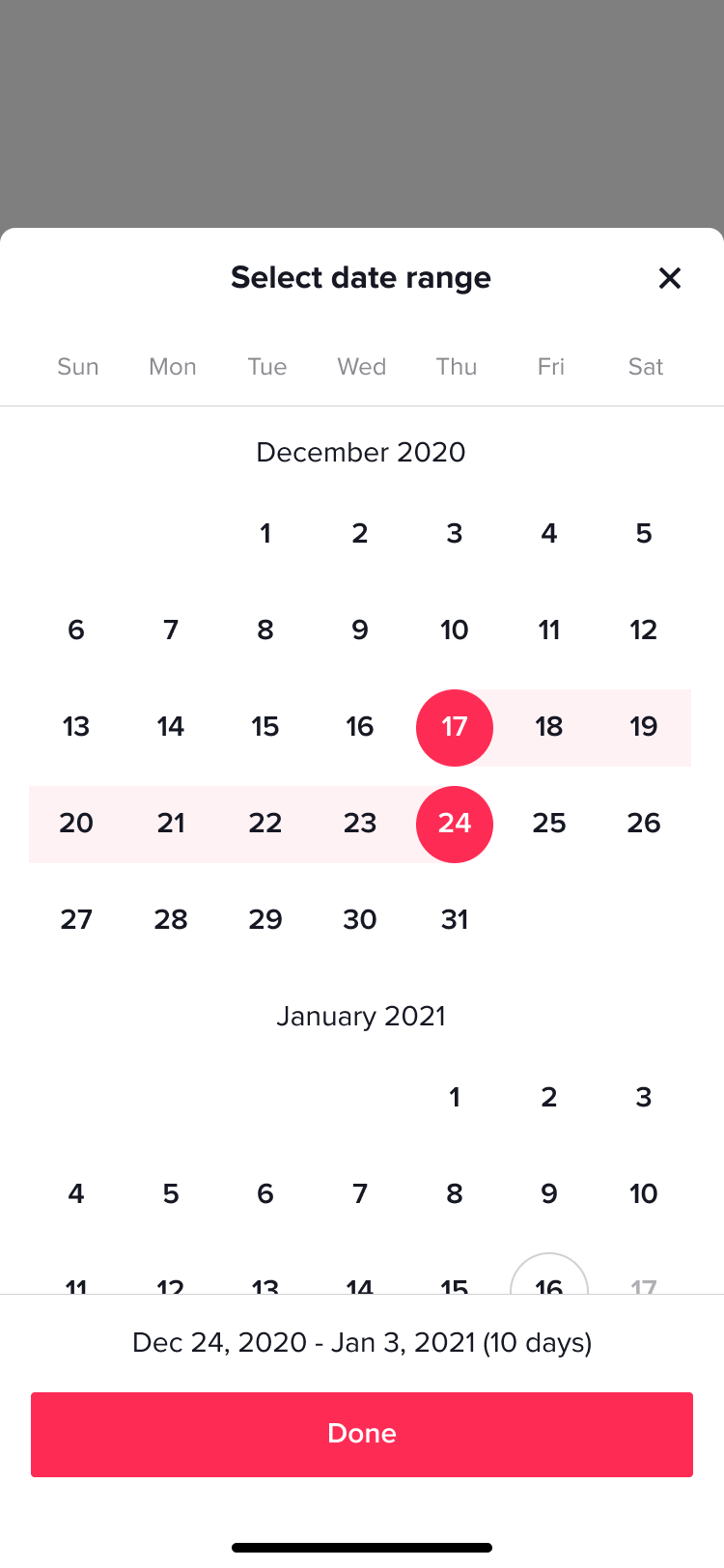Pick January 10 on the calendar

click(x=644, y=1194)
